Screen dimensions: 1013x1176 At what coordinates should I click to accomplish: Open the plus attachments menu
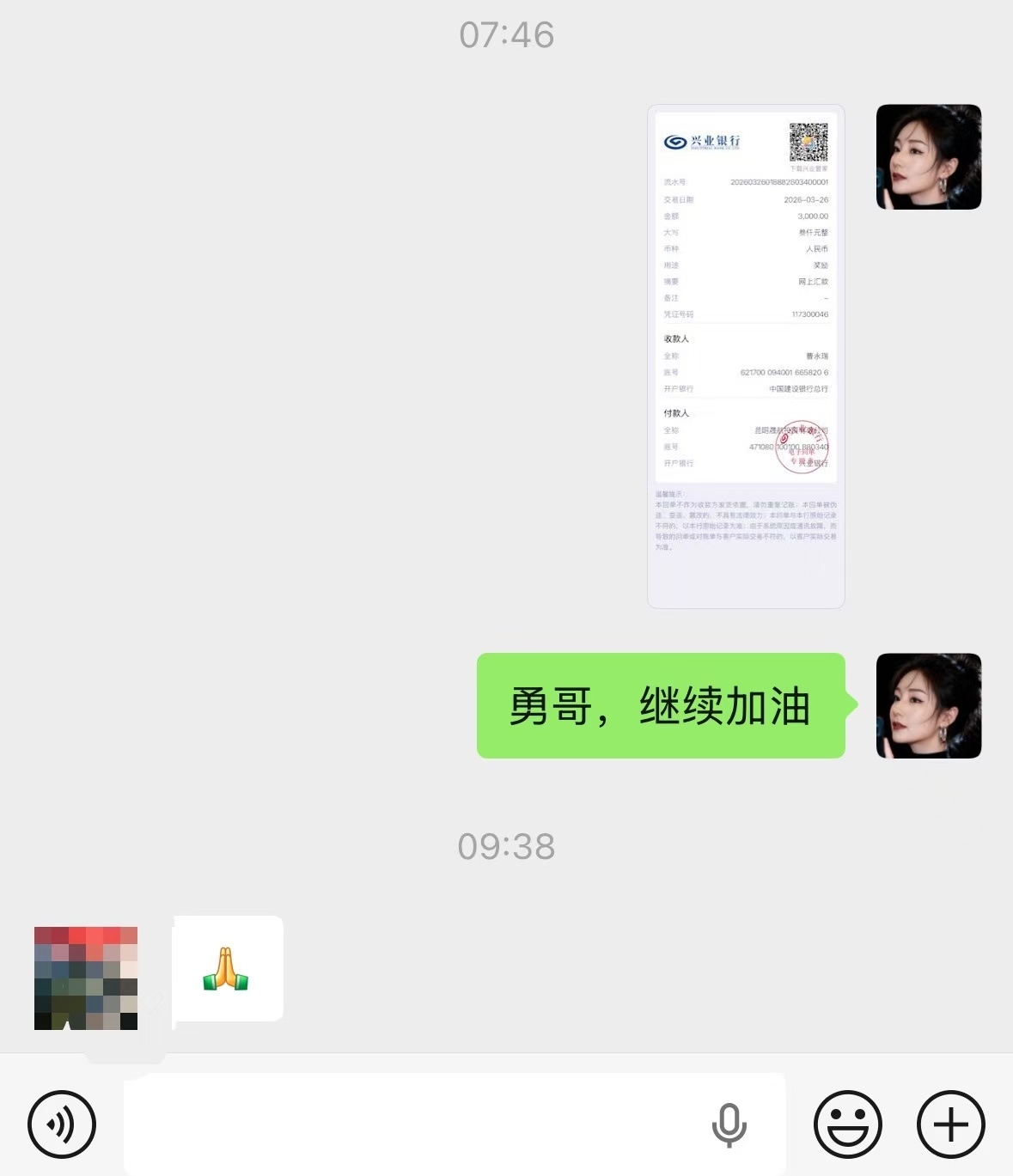[x=950, y=1124]
